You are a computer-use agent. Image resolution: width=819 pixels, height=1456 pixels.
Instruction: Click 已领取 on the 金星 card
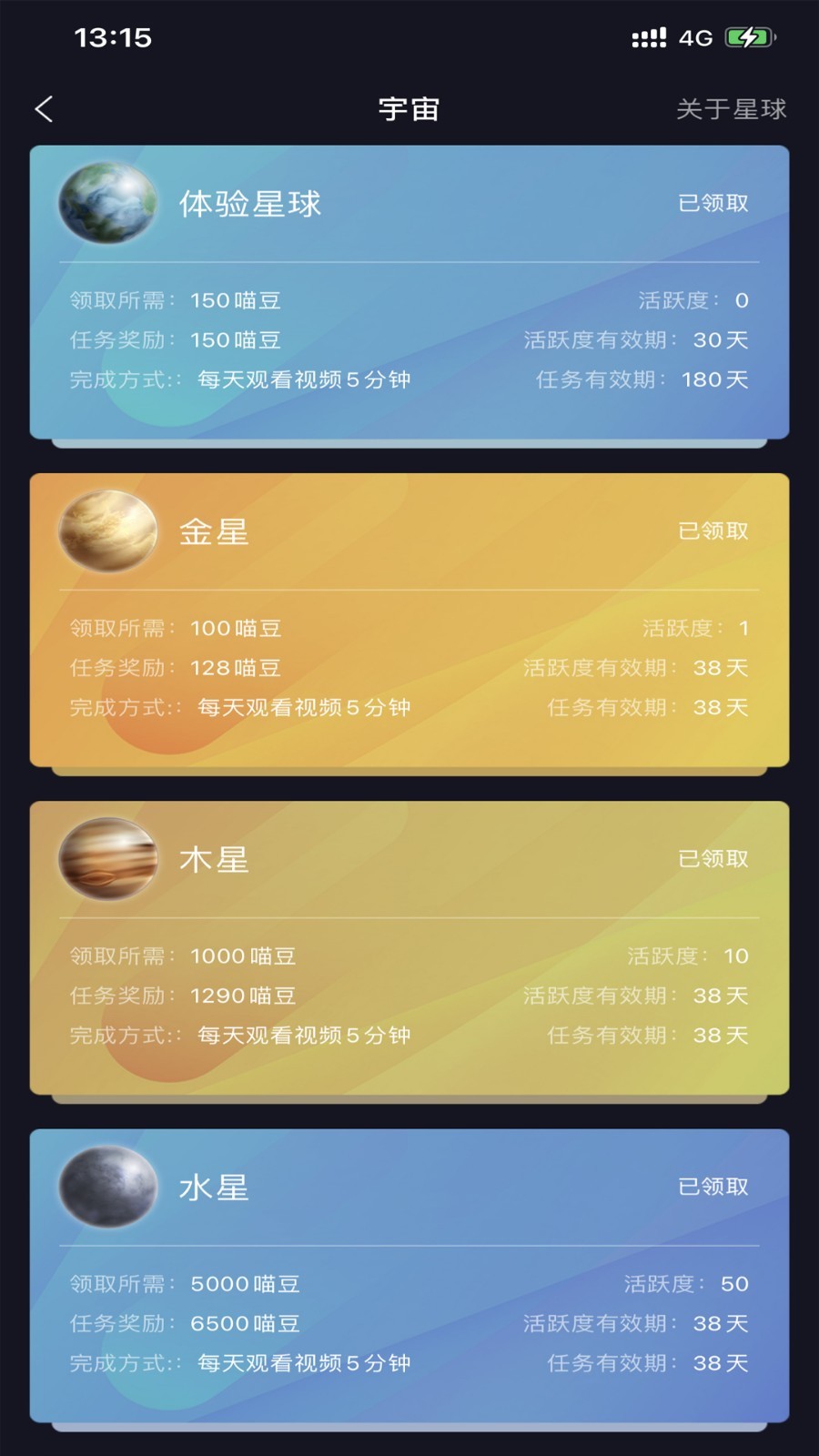[715, 531]
